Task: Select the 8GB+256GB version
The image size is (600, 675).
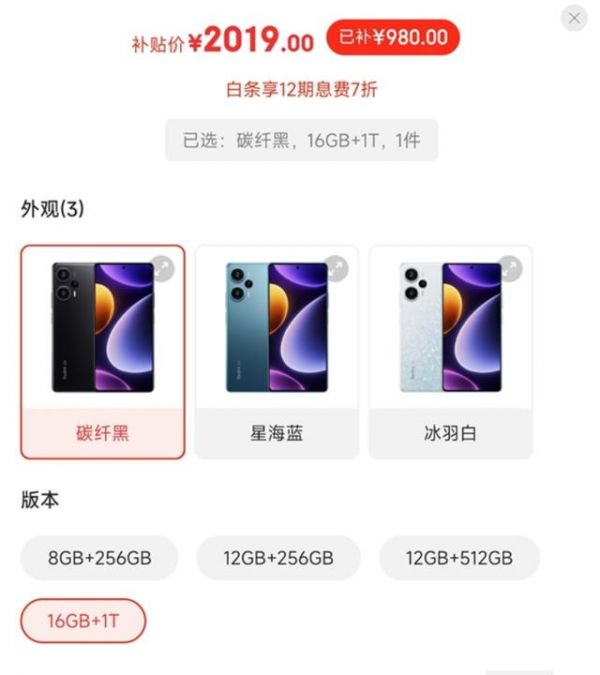Action: [x=100, y=558]
